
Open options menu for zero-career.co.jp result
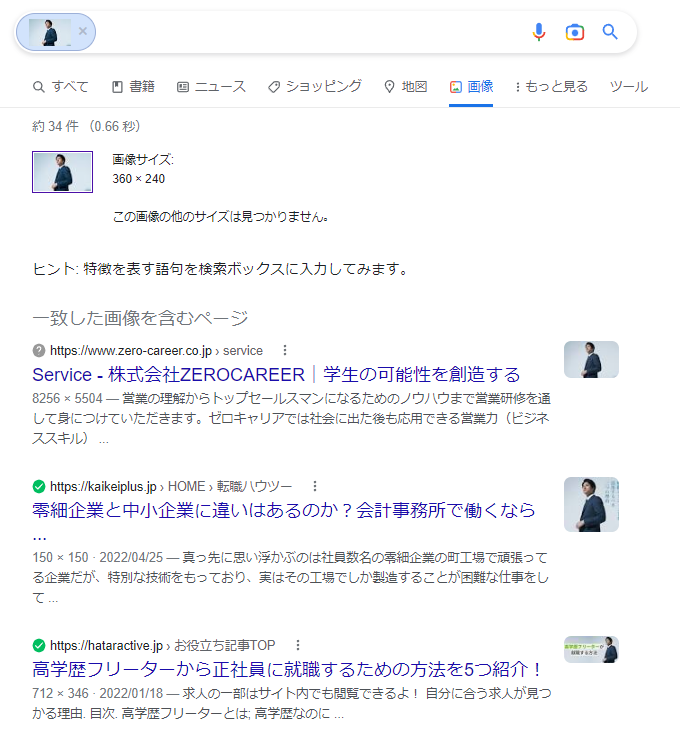pos(285,351)
